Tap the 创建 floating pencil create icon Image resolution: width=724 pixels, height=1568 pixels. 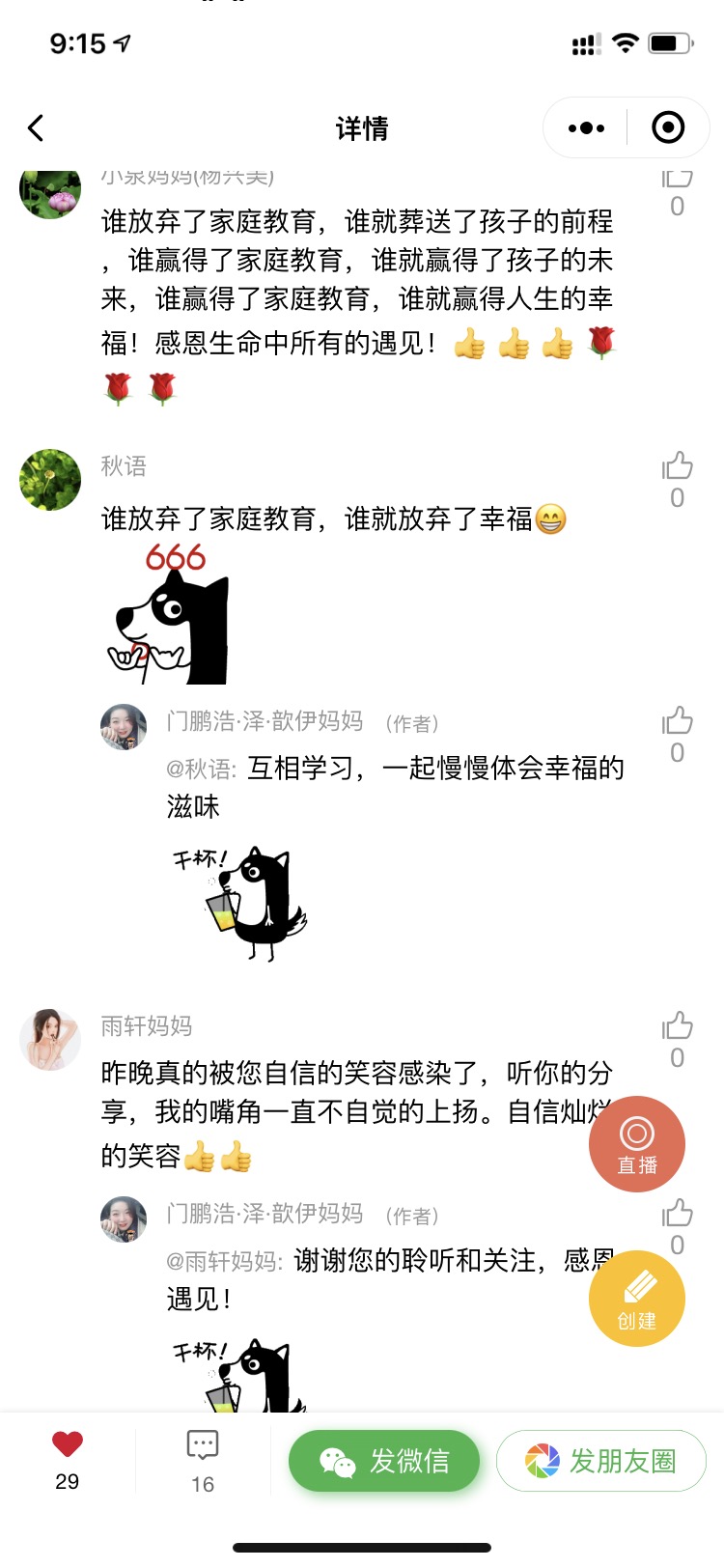click(x=636, y=1298)
